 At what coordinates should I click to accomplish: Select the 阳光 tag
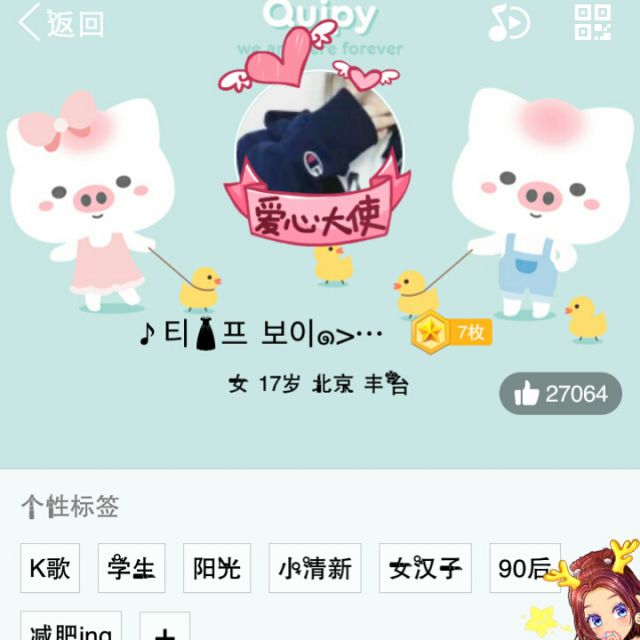coord(217,569)
